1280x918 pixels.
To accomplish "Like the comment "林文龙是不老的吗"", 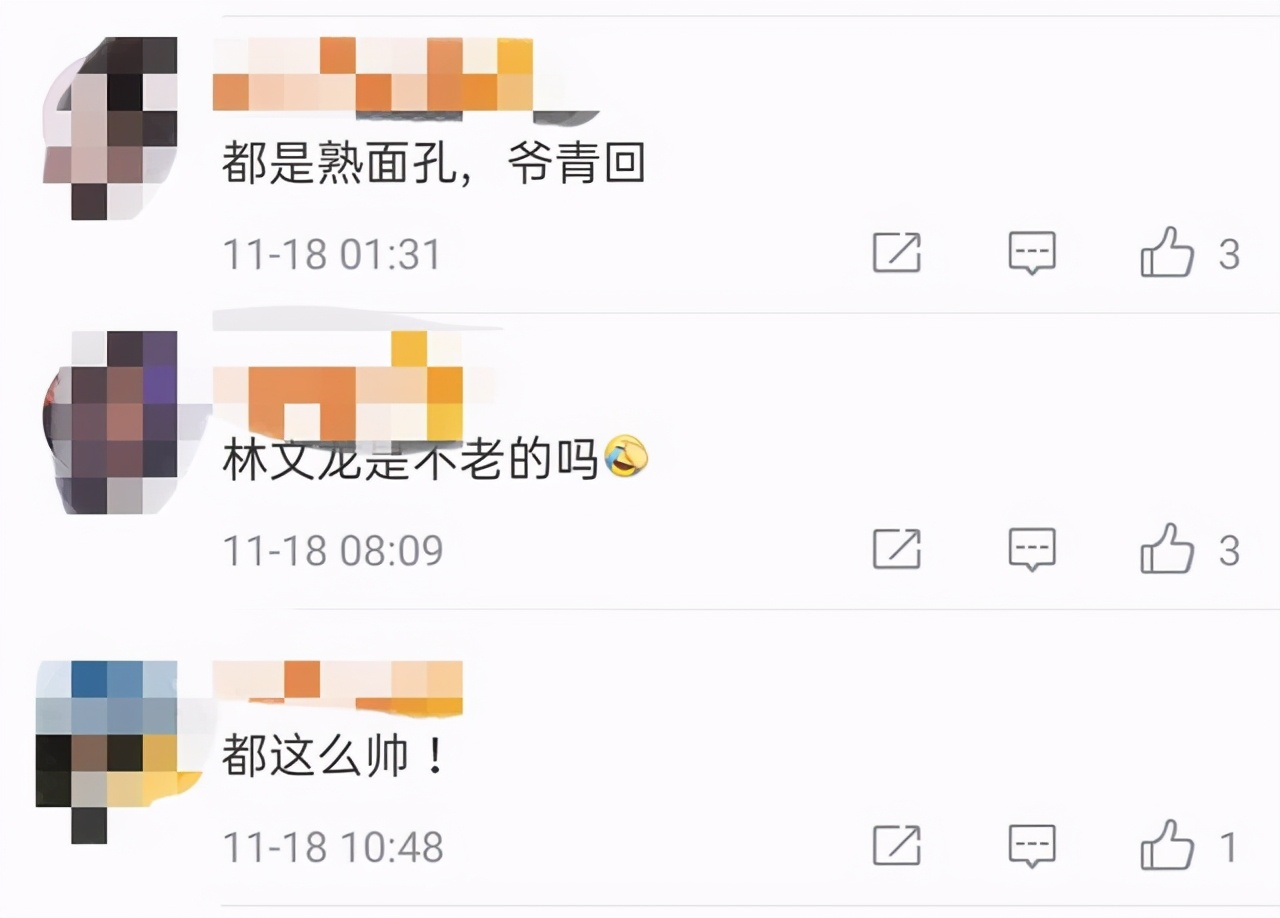I will coord(1167,549).
